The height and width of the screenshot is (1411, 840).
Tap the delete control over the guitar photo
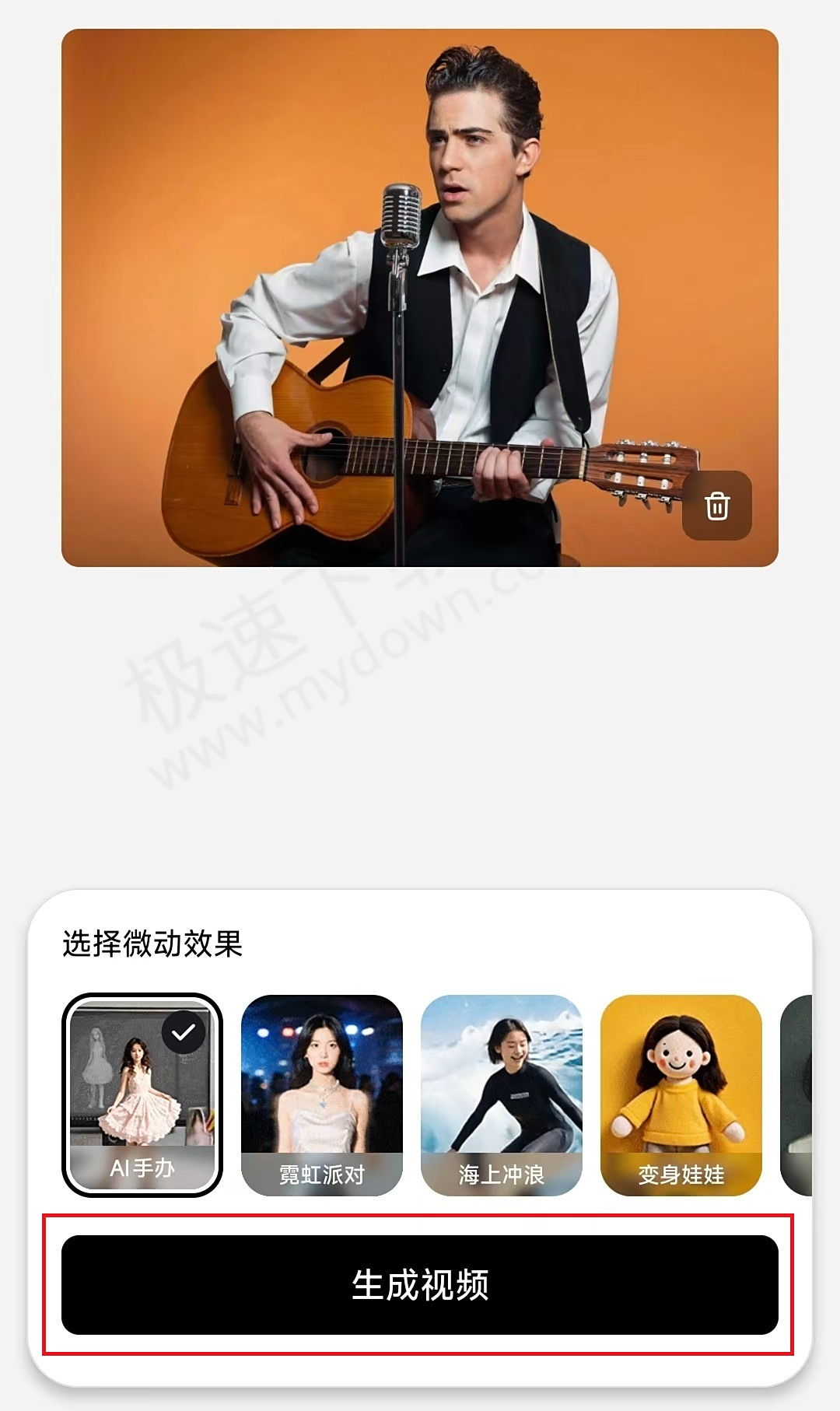point(718,507)
